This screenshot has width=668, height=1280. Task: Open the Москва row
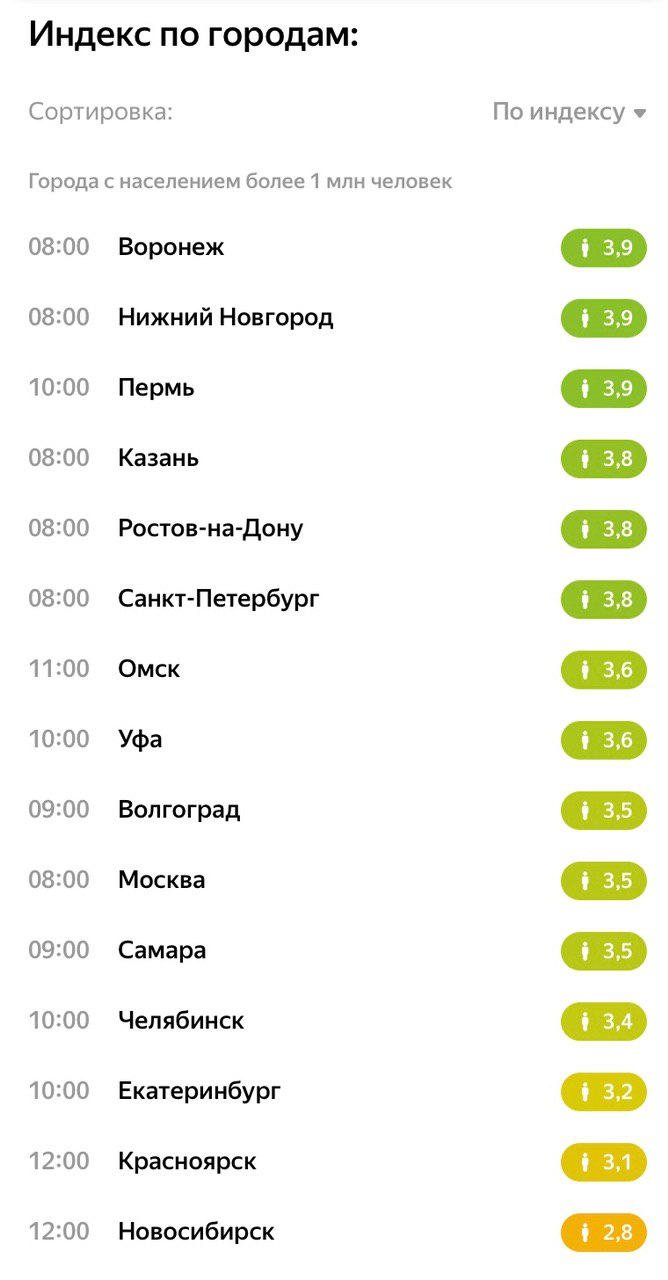pos(161,880)
